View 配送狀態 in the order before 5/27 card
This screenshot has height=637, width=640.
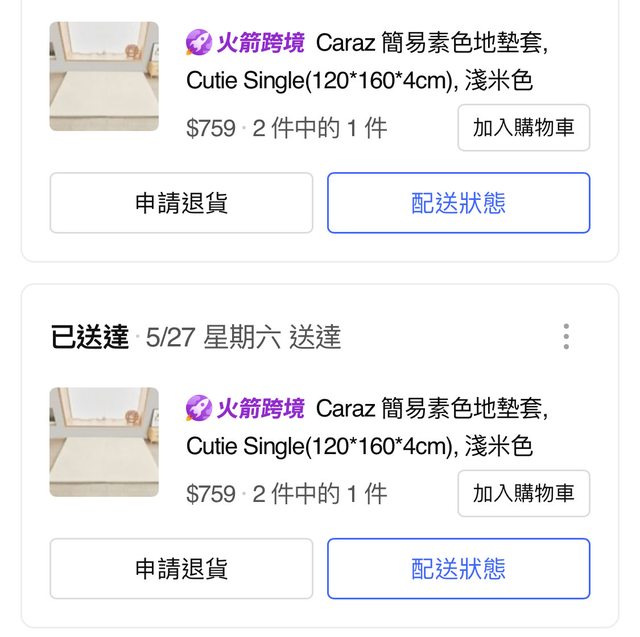458,203
